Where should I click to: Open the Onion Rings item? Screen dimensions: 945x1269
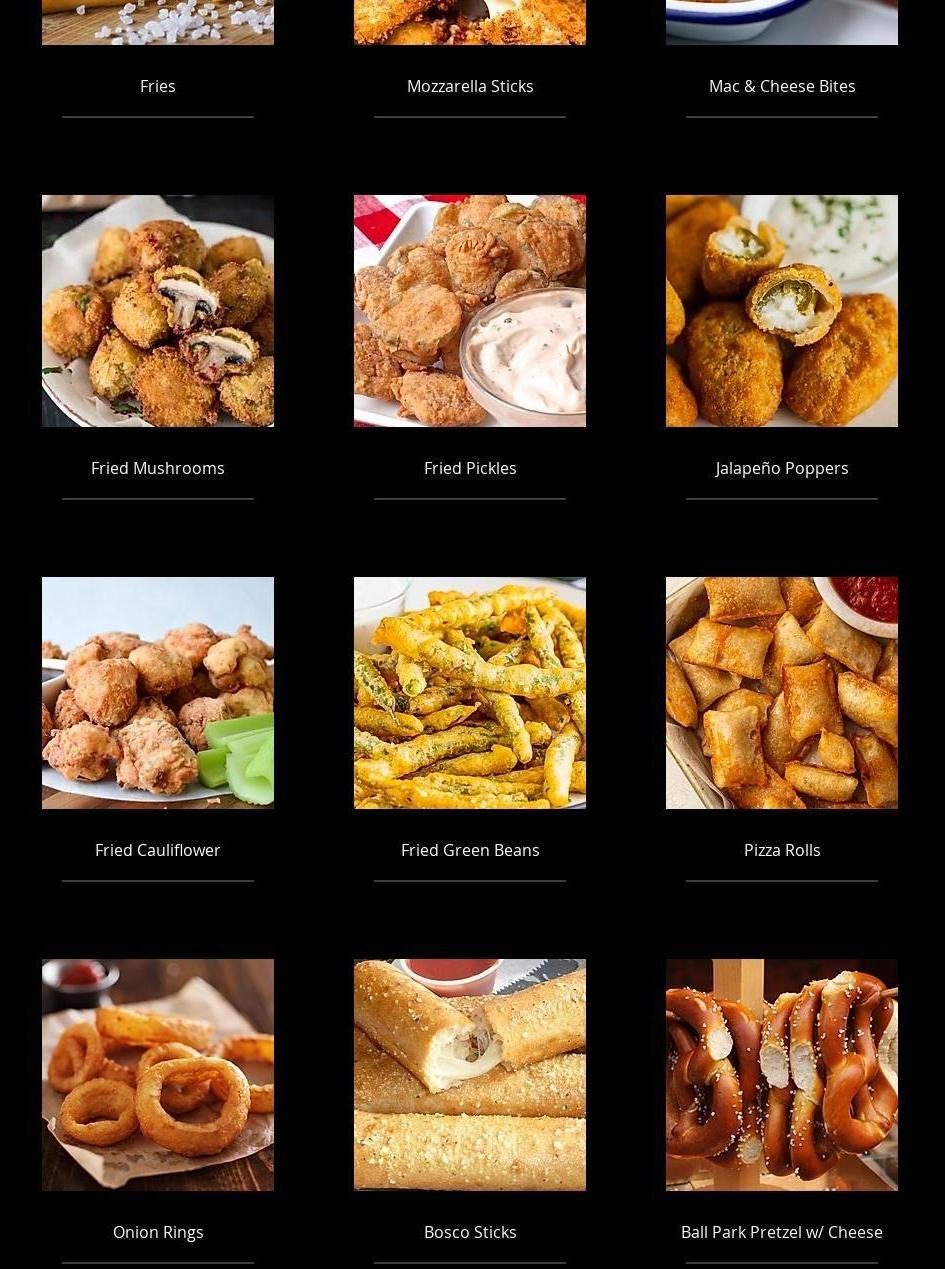(x=158, y=1075)
